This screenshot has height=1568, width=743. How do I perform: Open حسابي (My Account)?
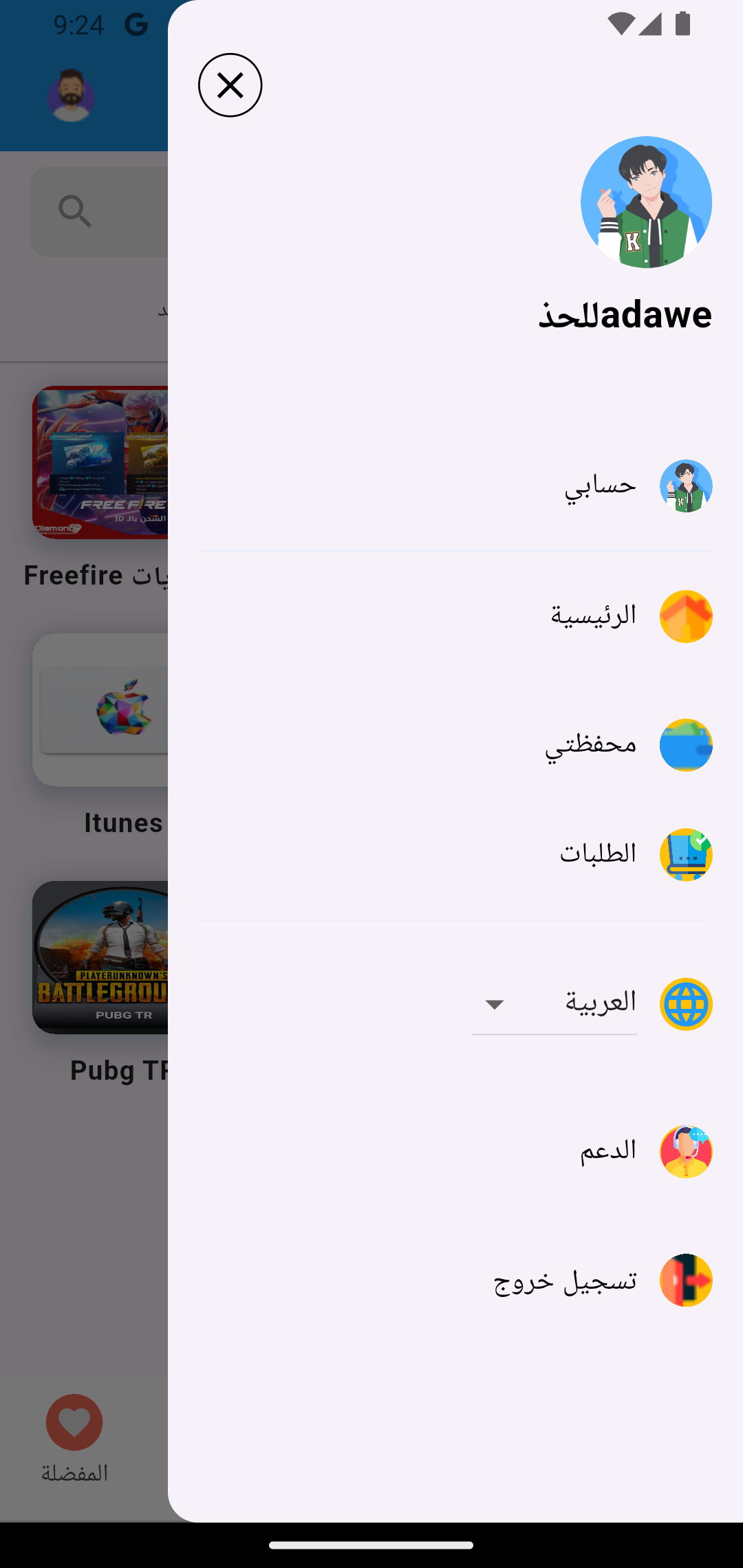coord(600,486)
